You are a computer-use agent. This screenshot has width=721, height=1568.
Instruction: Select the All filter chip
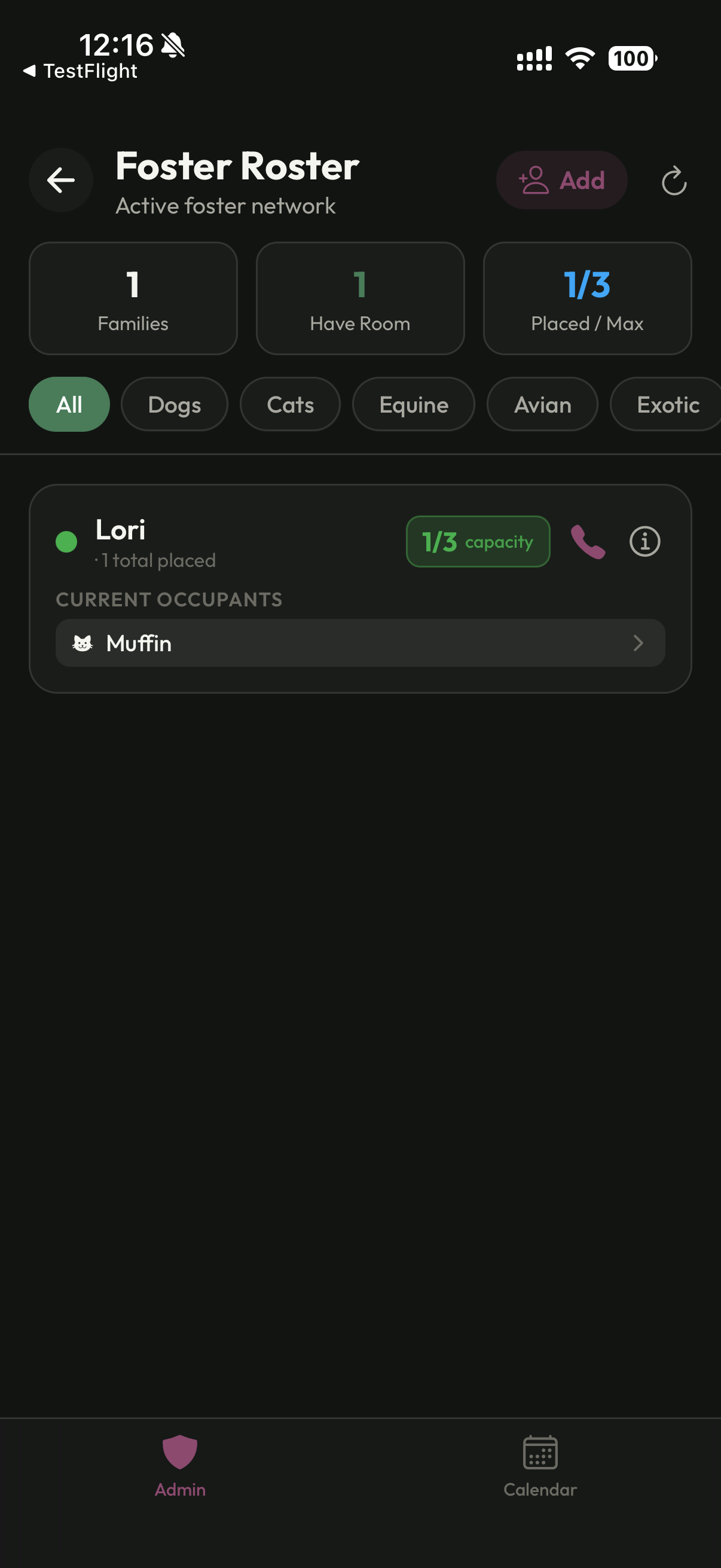(x=69, y=404)
